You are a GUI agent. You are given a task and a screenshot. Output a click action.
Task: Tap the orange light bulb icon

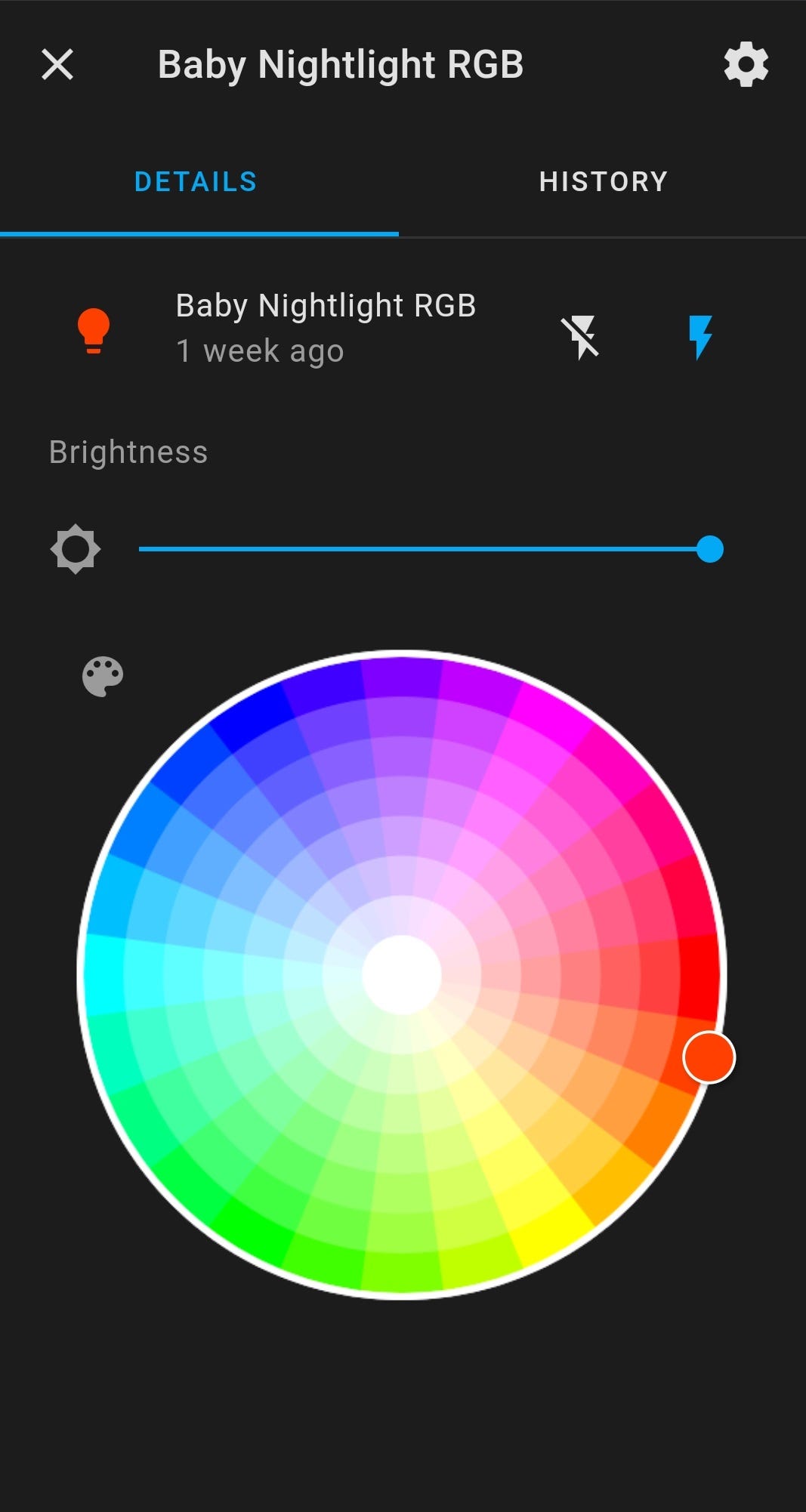[94, 332]
